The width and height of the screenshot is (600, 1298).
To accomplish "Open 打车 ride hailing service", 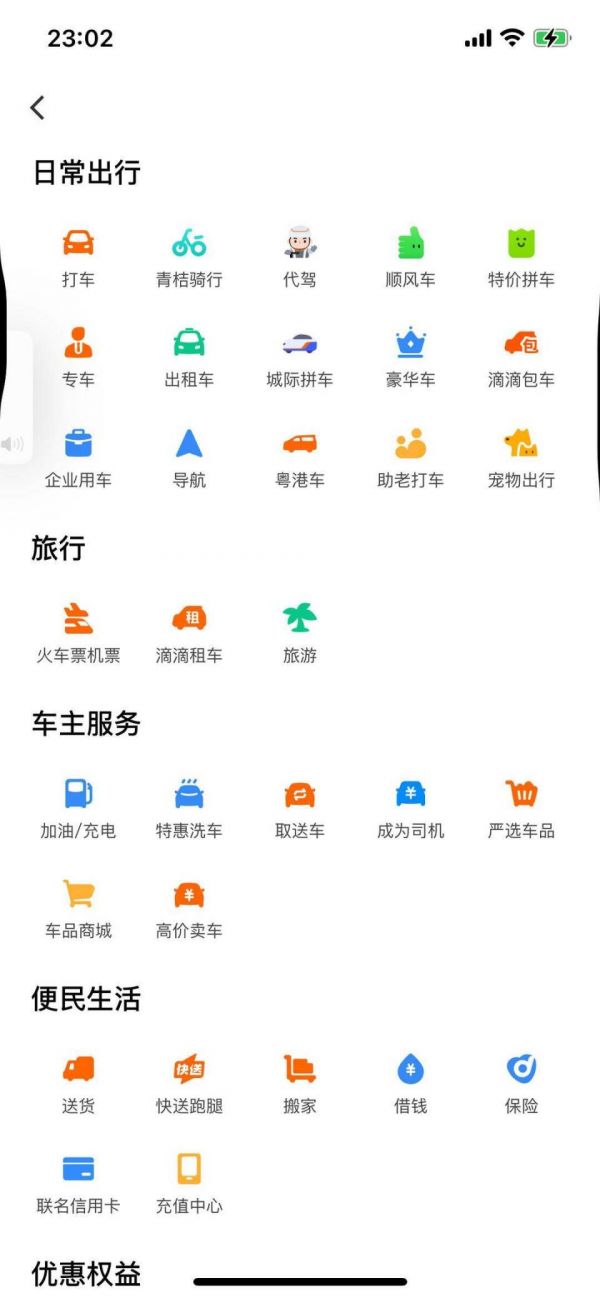I will (x=78, y=256).
